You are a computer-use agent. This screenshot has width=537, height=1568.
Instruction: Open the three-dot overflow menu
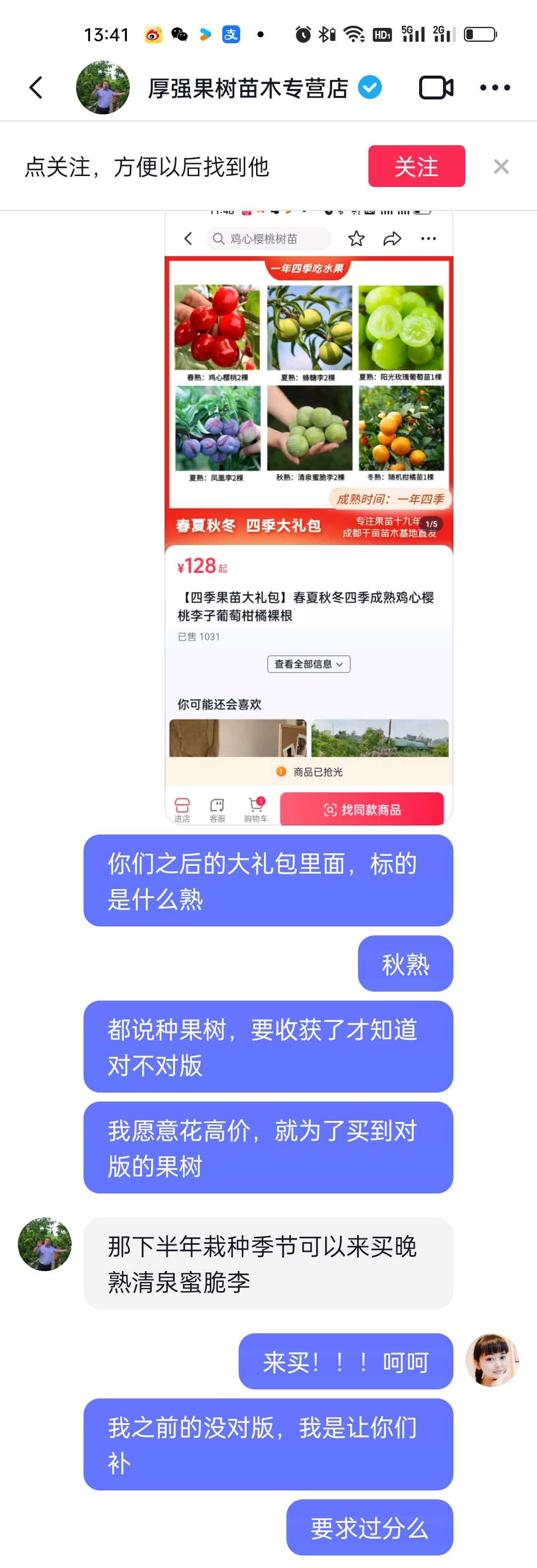tap(495, 88)
